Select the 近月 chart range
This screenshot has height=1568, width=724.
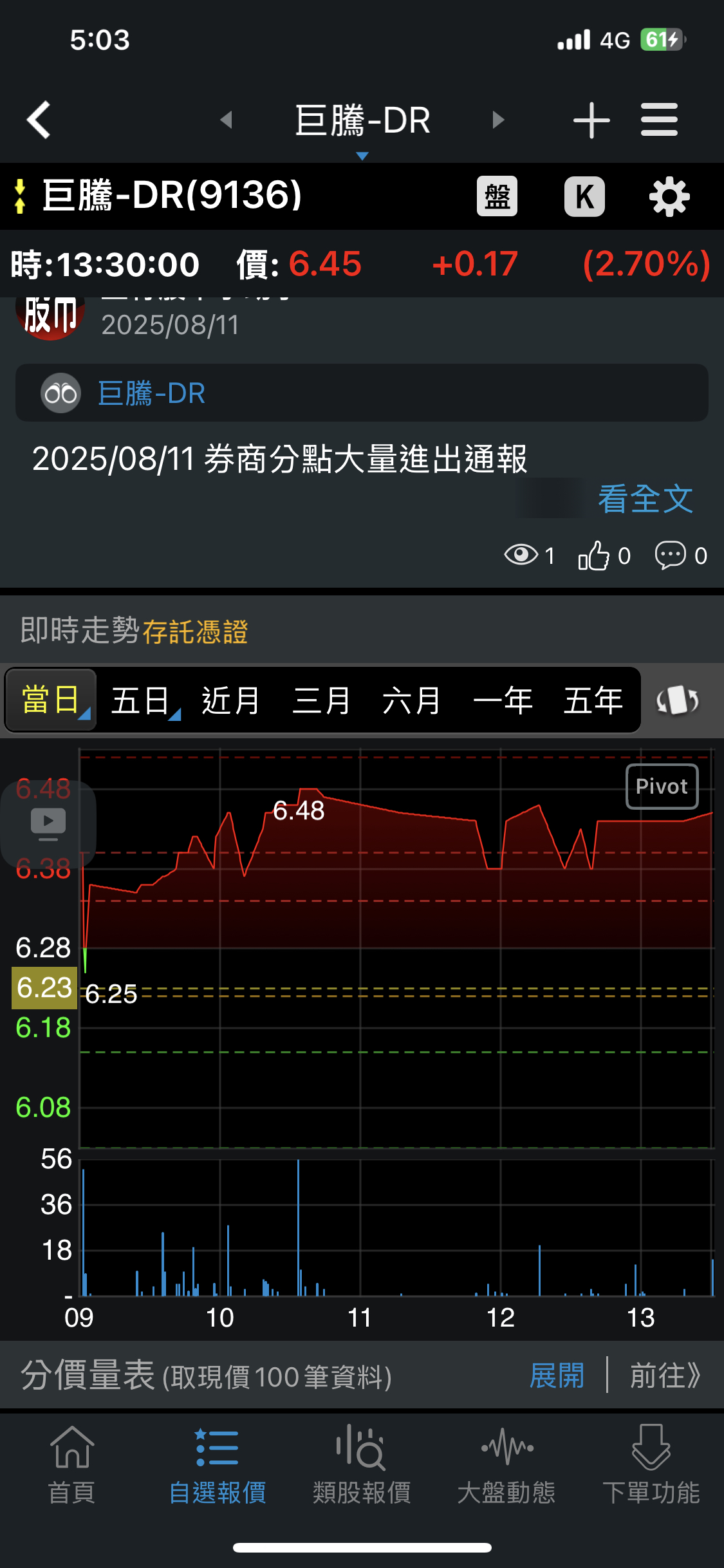230,700
